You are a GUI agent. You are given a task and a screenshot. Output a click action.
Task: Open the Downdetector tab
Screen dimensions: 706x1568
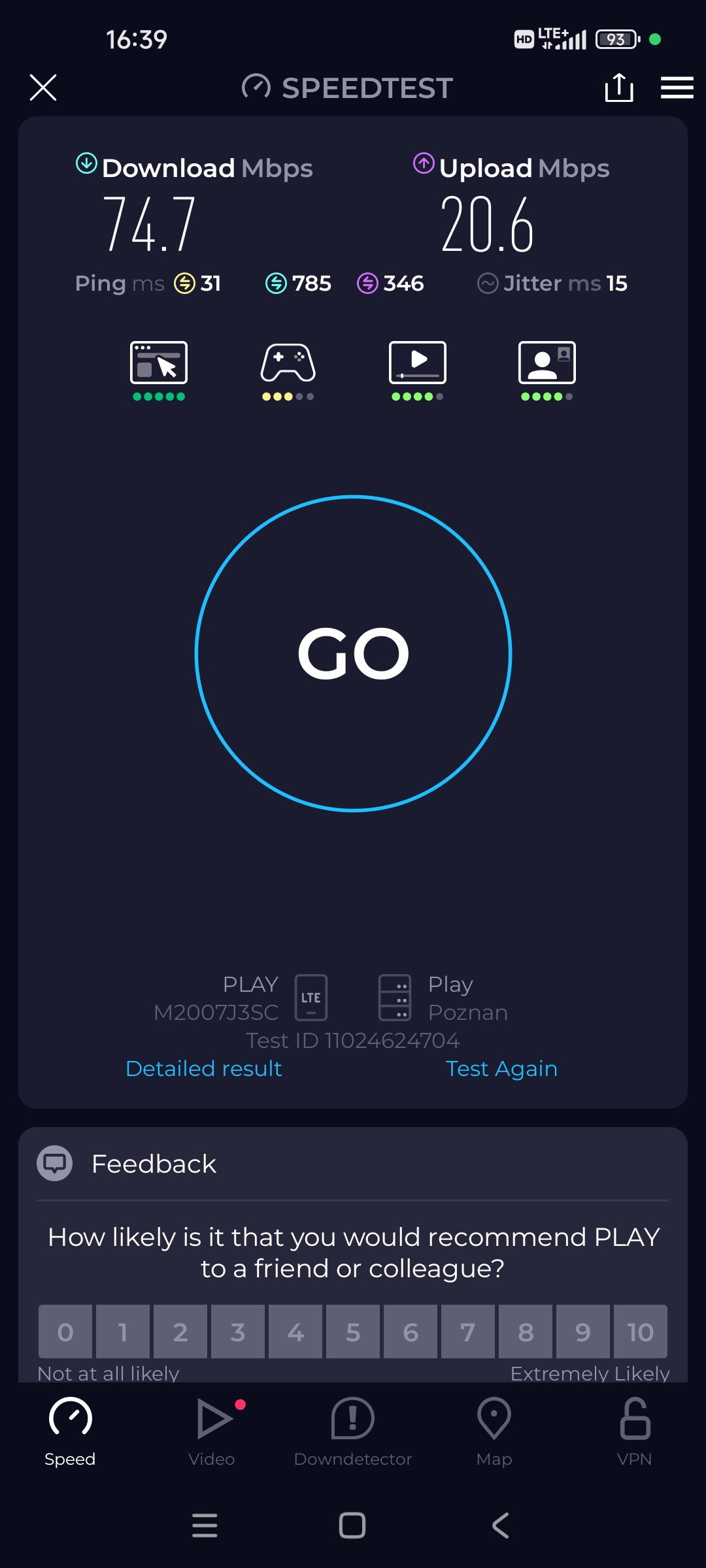[353, 1431]
